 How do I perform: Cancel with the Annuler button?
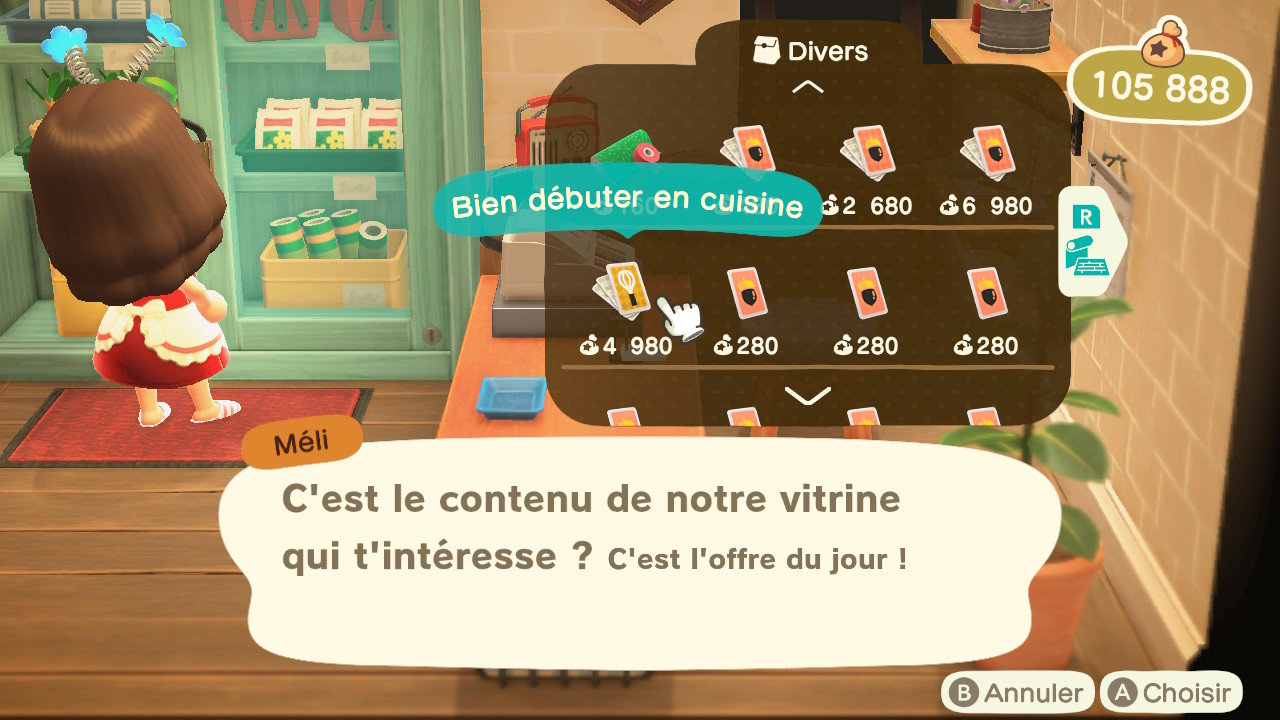click(1018, 692)
